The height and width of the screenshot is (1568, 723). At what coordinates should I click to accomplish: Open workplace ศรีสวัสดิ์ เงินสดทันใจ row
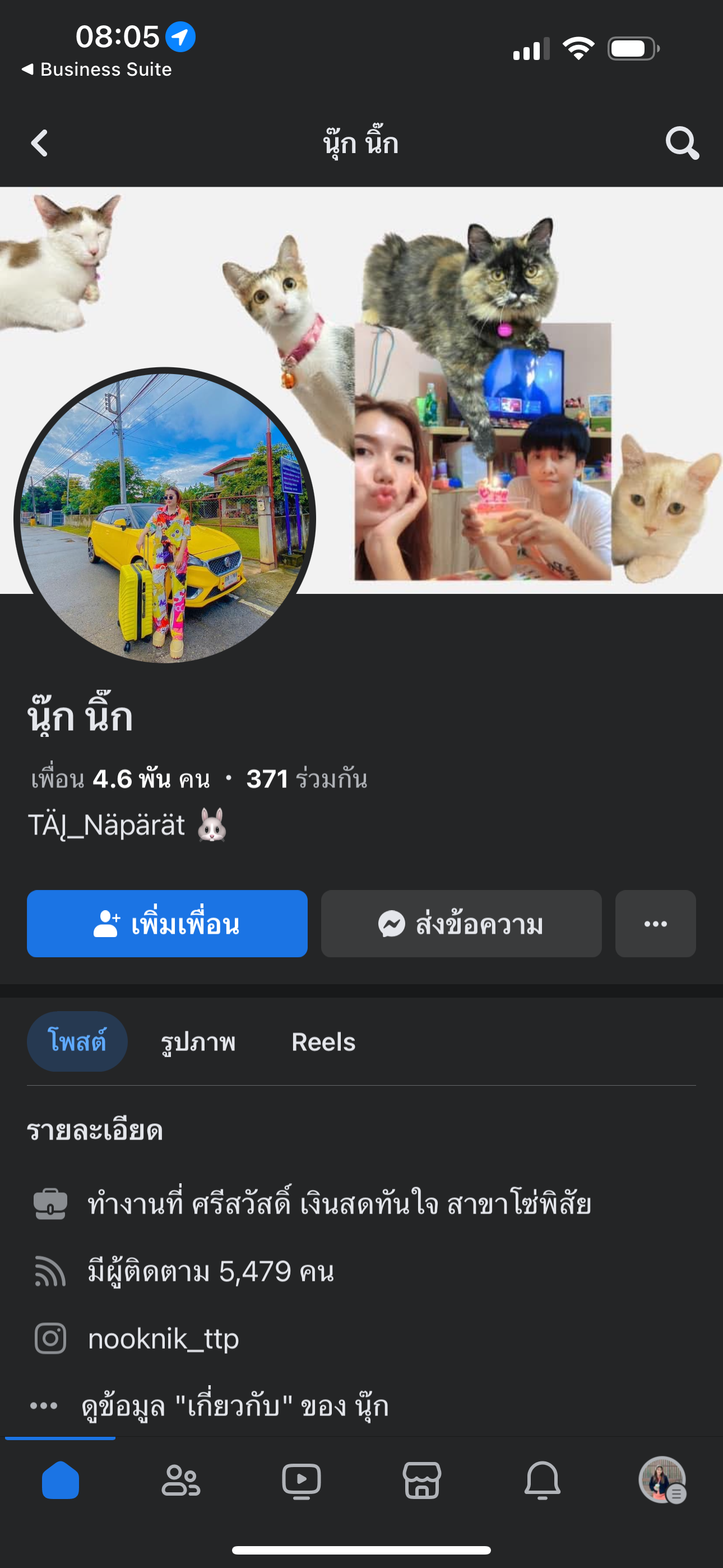[339, 1203]
